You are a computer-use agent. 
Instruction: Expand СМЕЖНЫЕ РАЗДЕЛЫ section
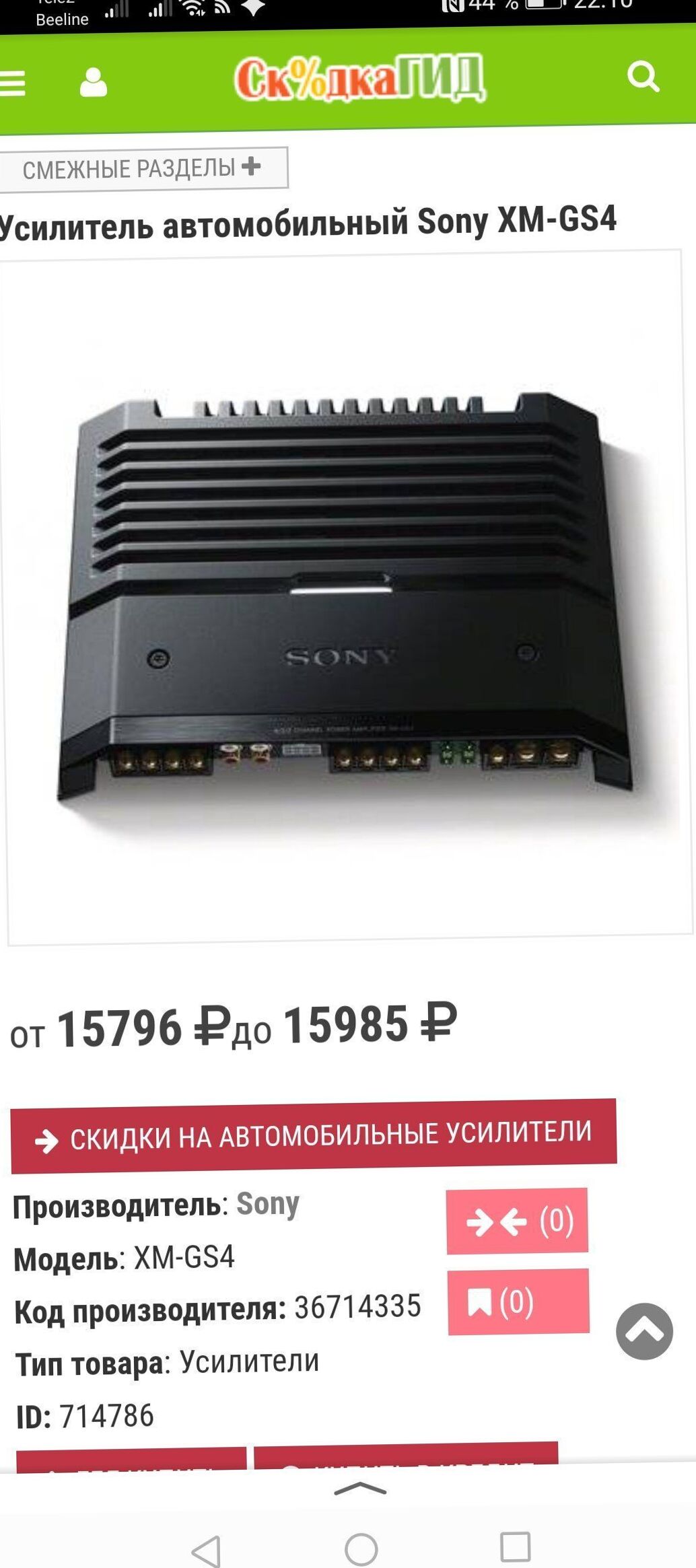pos(143,168)
